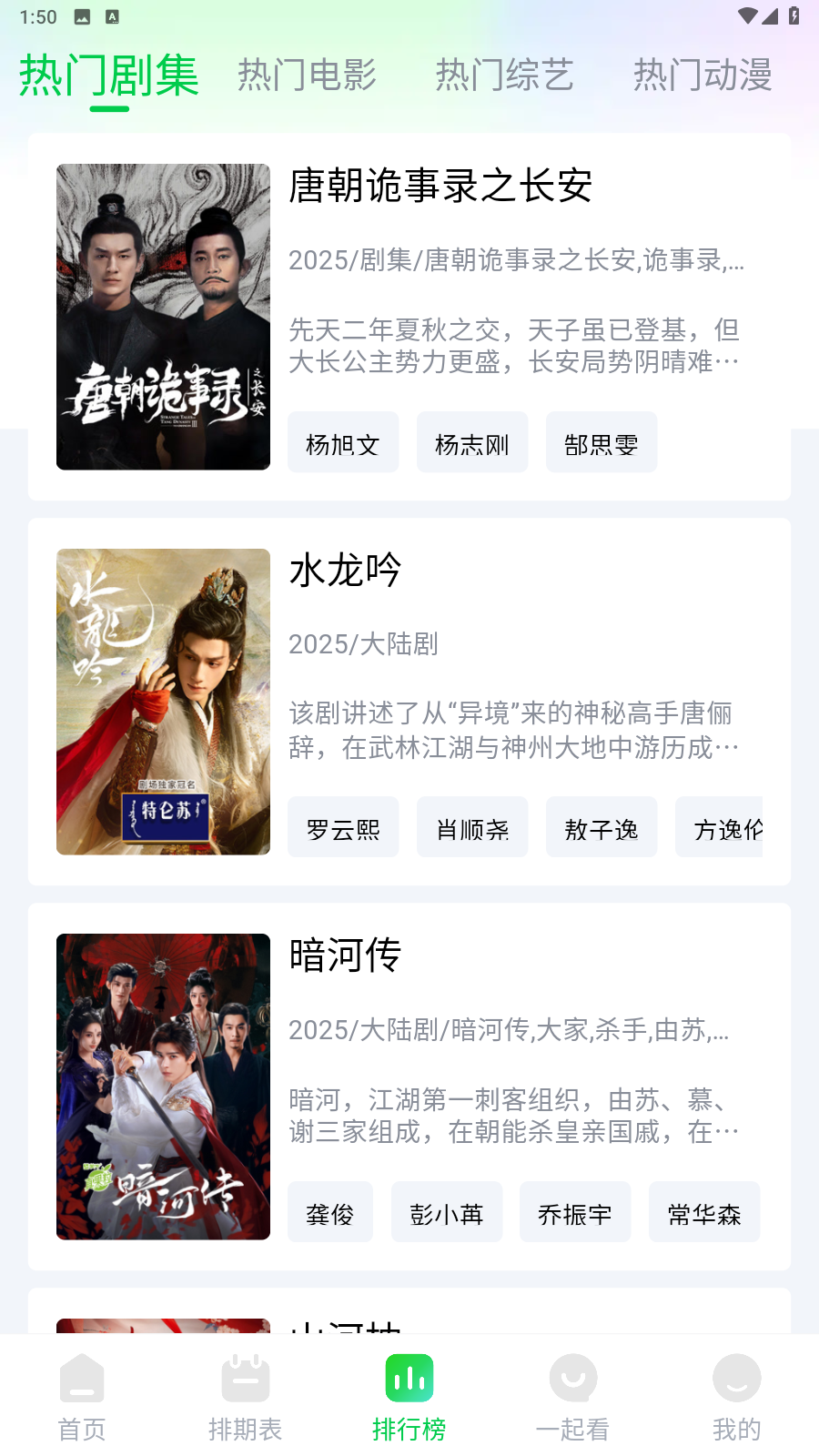Select the 龚俊 actor chip
Image resolution: width=819 pixels, height=1456 pixels.
pyautogui.click(x=330, y=1213)
